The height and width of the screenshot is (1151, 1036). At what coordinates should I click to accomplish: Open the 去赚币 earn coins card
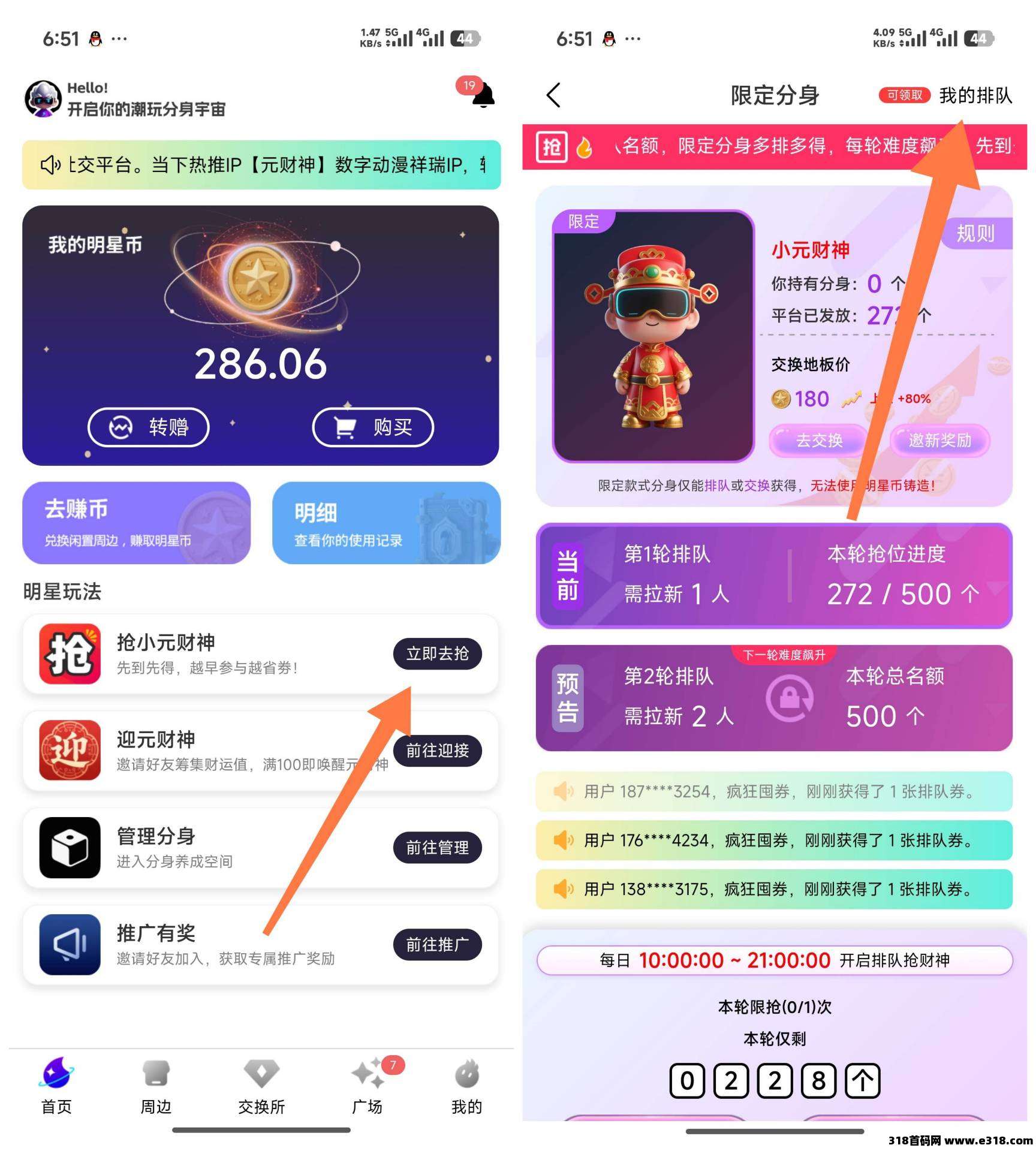tap(136, 523)
